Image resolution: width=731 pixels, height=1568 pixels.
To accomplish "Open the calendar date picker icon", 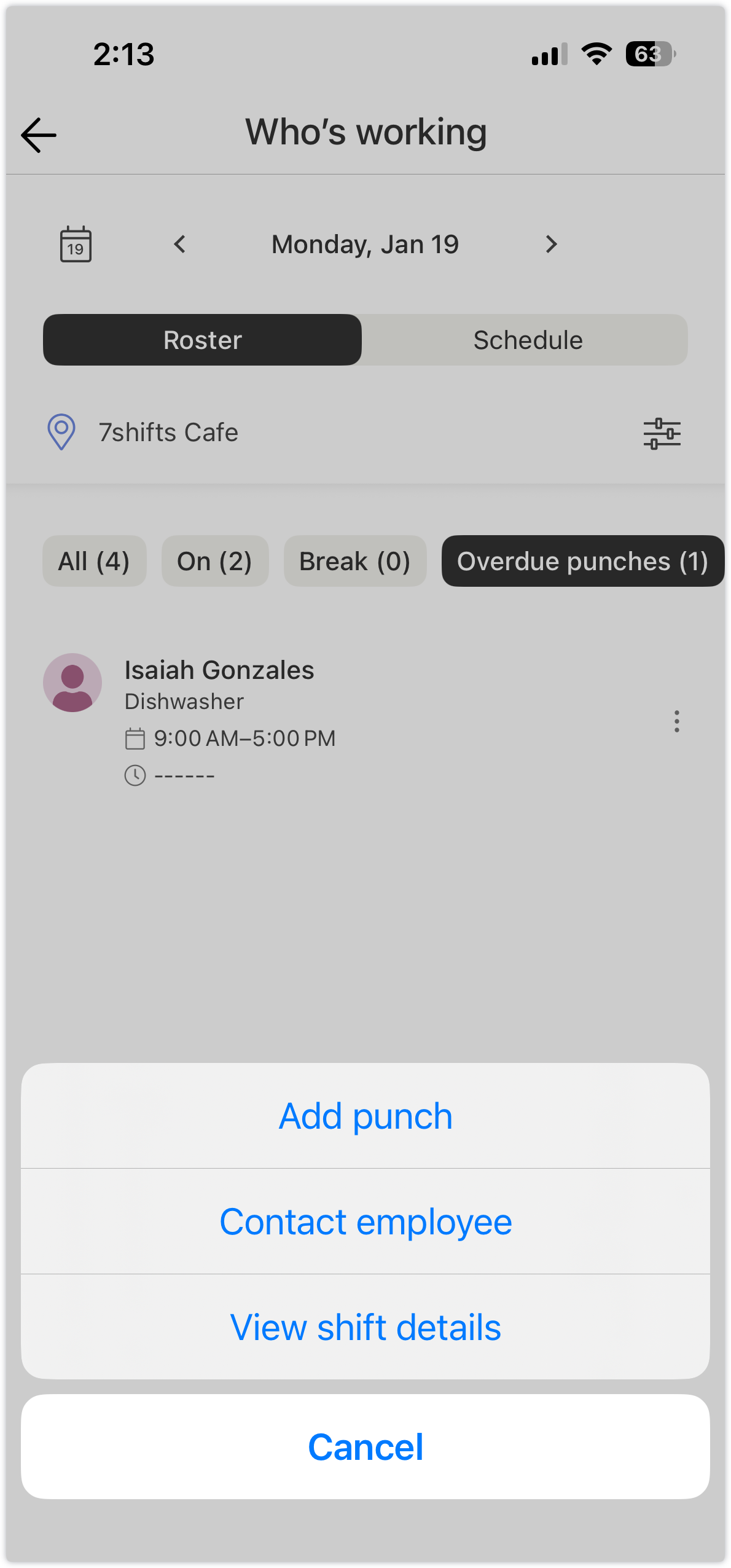I will click(x=76, y=244).
